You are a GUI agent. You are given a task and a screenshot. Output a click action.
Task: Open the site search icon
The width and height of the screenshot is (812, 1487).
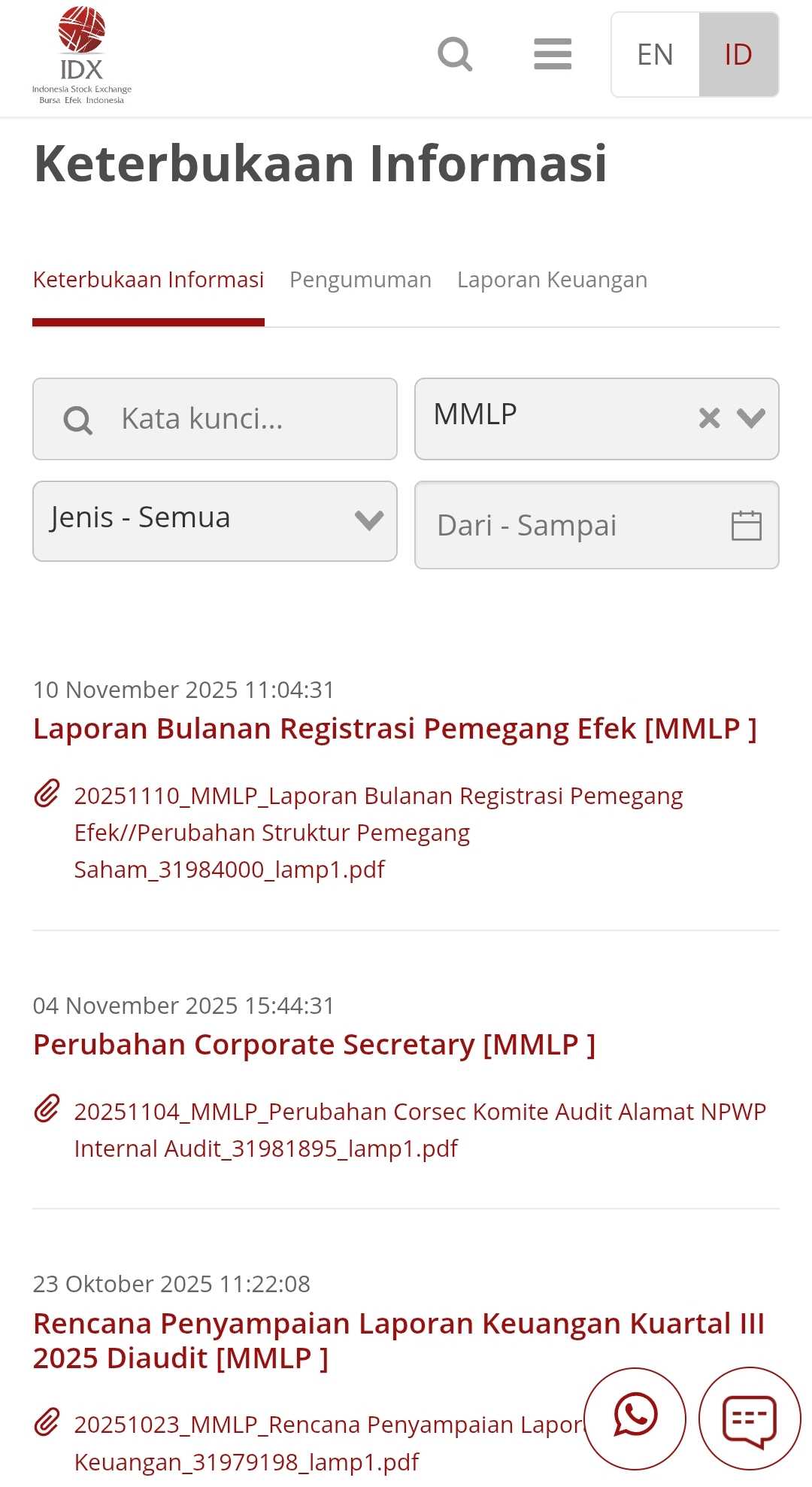point(455,54)
